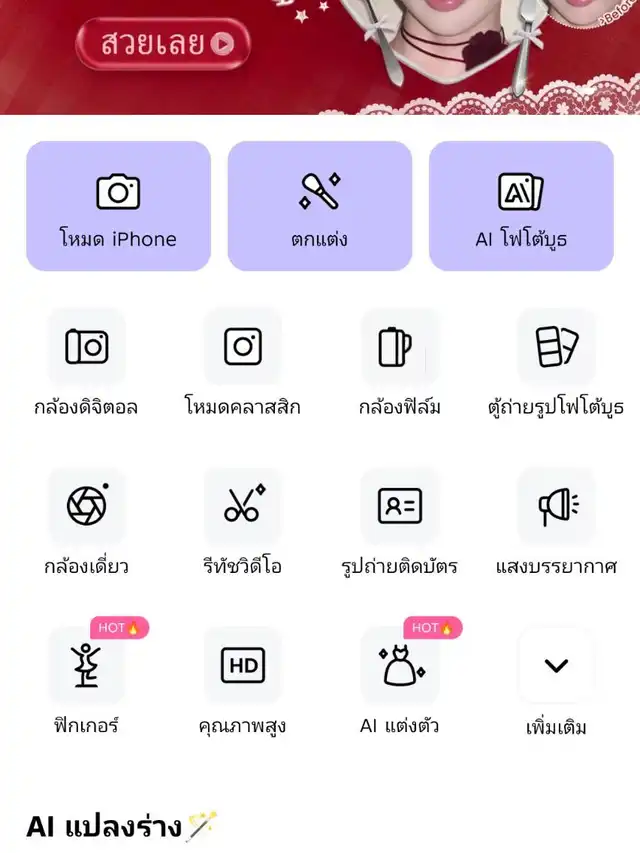Open รูปถ่ายติดบัตร

tap(399, 506)
